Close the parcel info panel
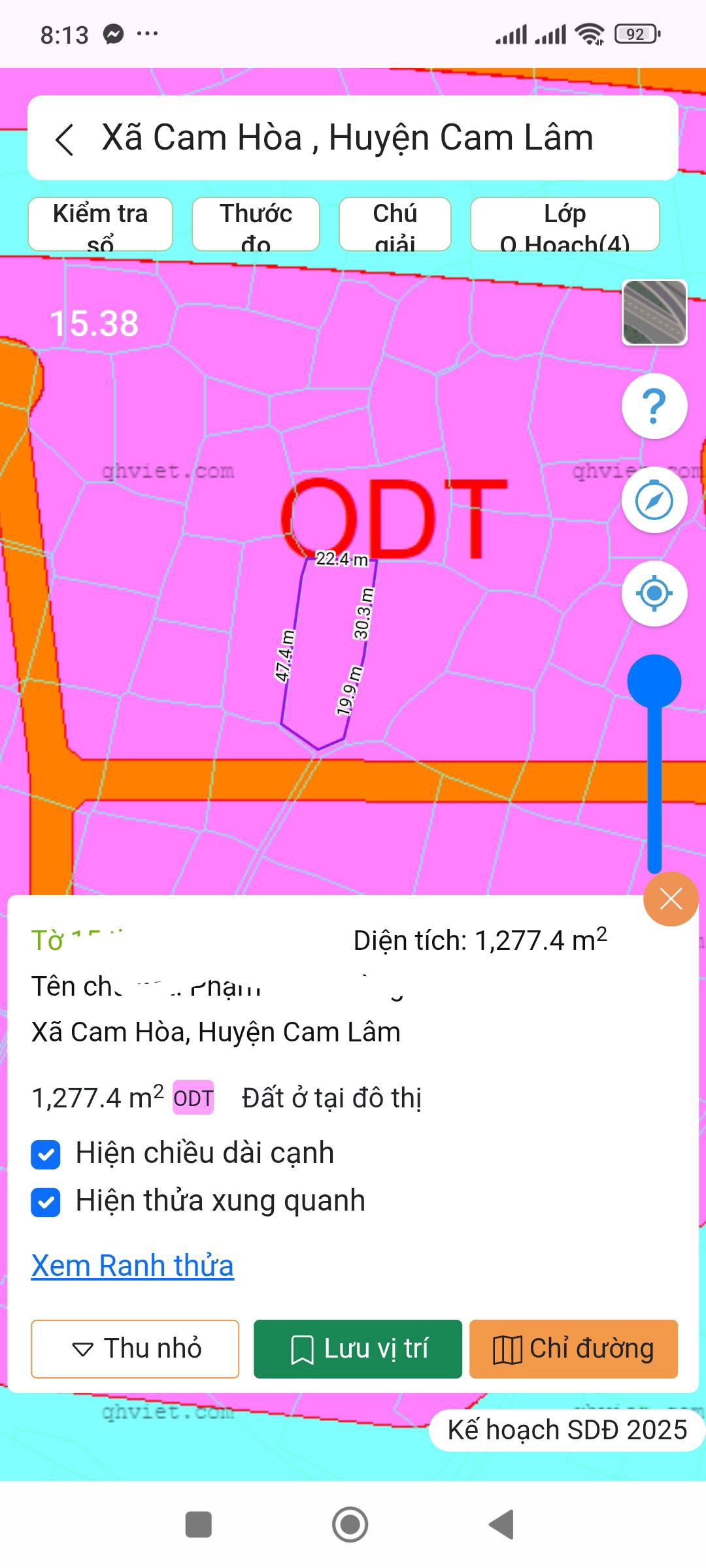The width and height of the screenshot is (706, 1568). (671, 899)
